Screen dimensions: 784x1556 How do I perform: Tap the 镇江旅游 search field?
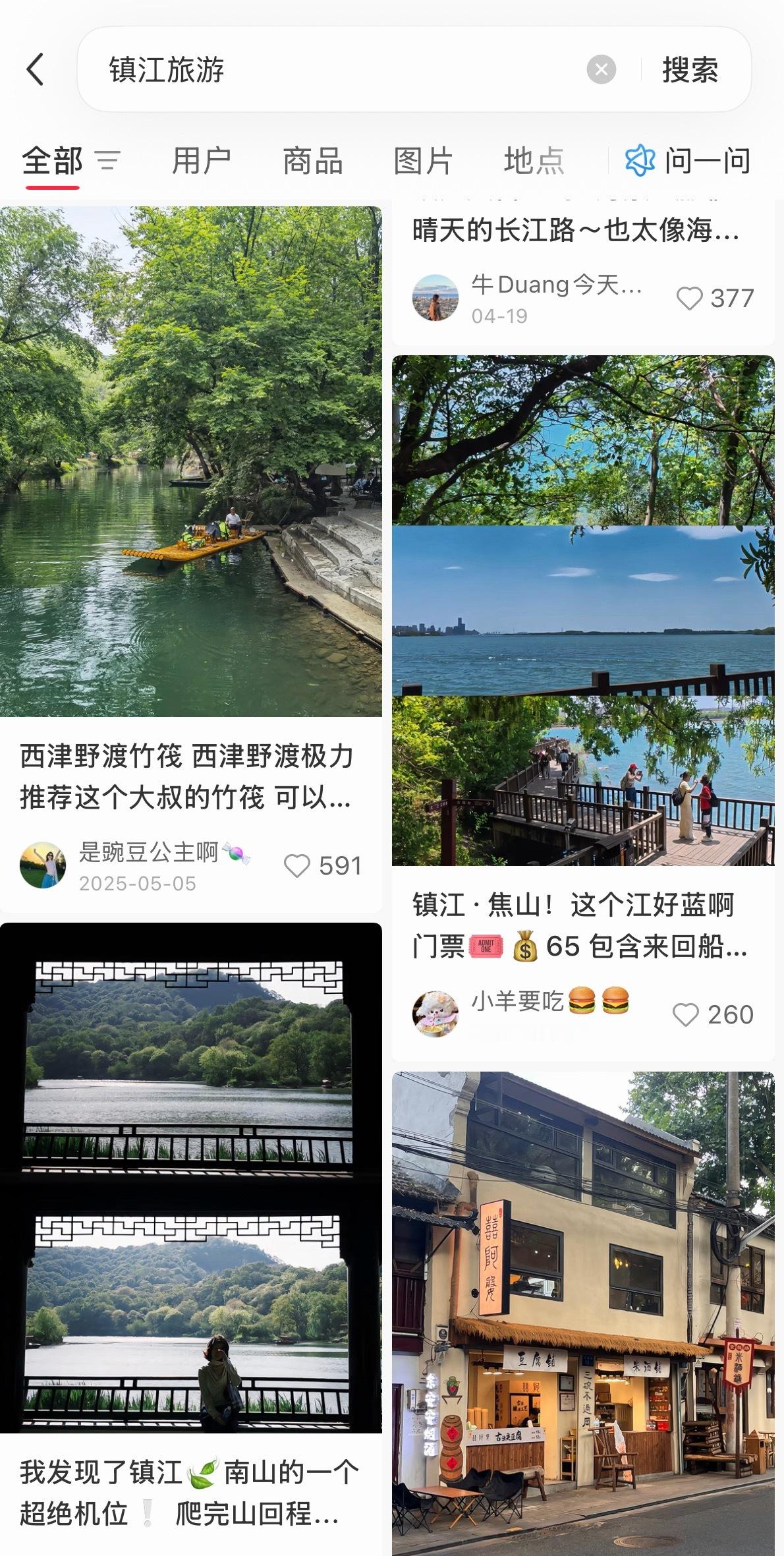tap(329, 69)
